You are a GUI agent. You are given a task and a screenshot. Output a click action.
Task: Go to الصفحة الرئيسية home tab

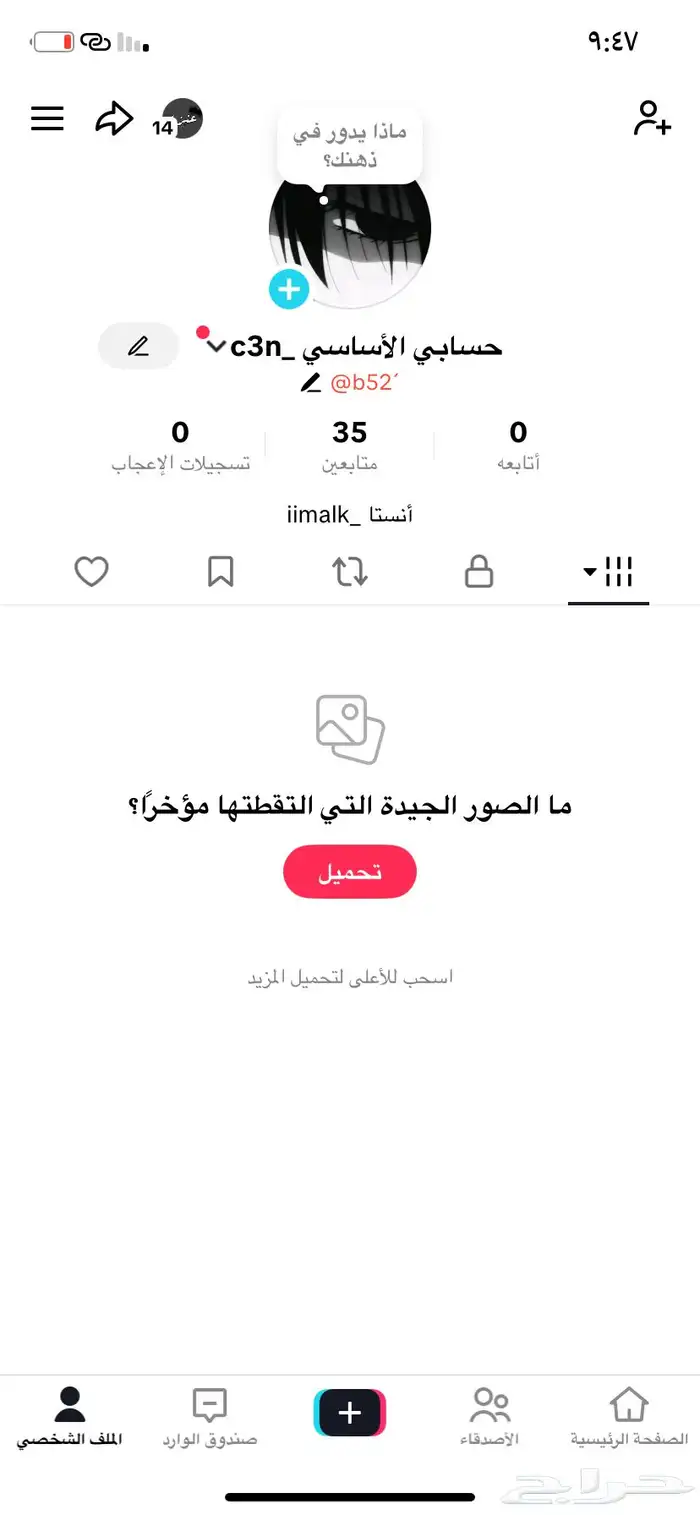(x=629, y=1417)
